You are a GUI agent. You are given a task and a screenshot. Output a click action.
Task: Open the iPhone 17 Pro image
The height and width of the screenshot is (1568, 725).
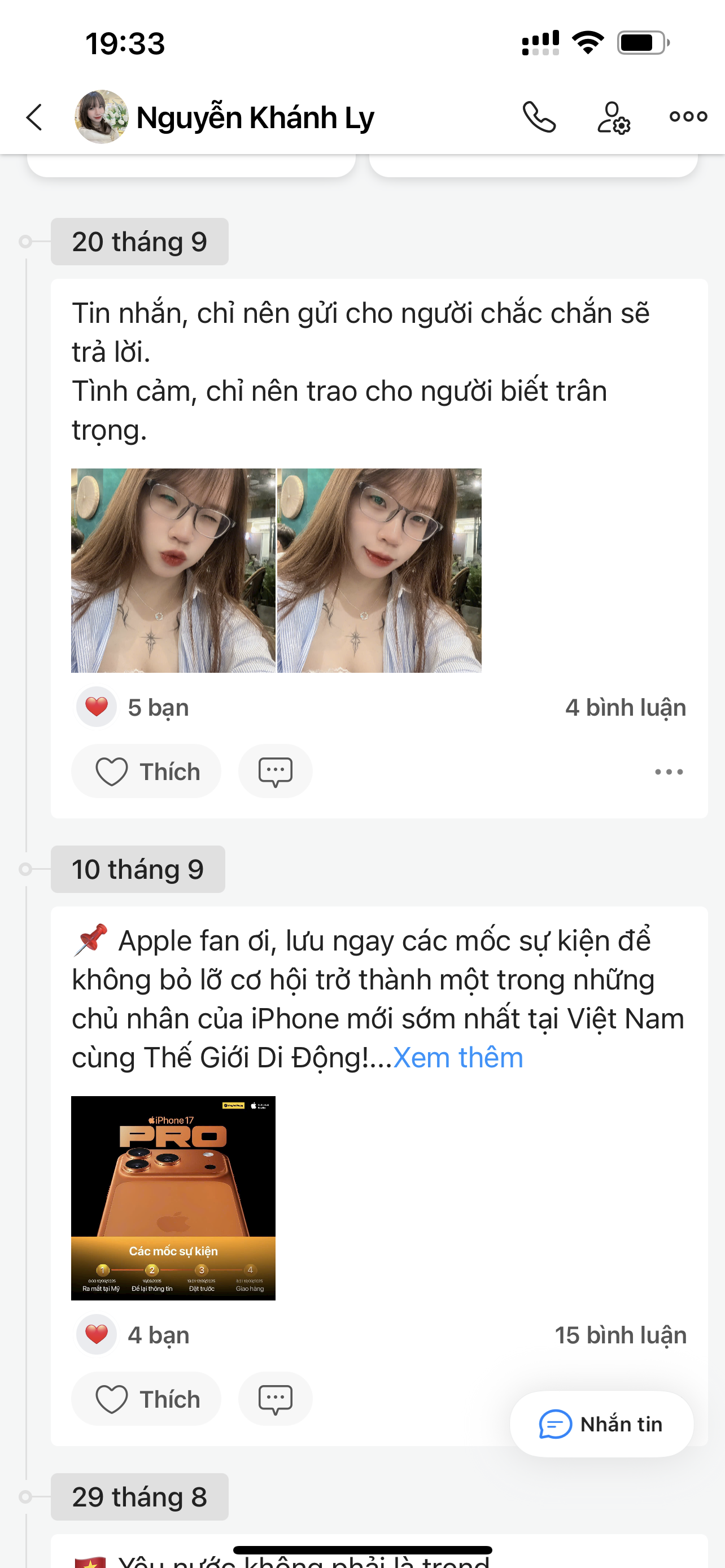[173, 1198]
